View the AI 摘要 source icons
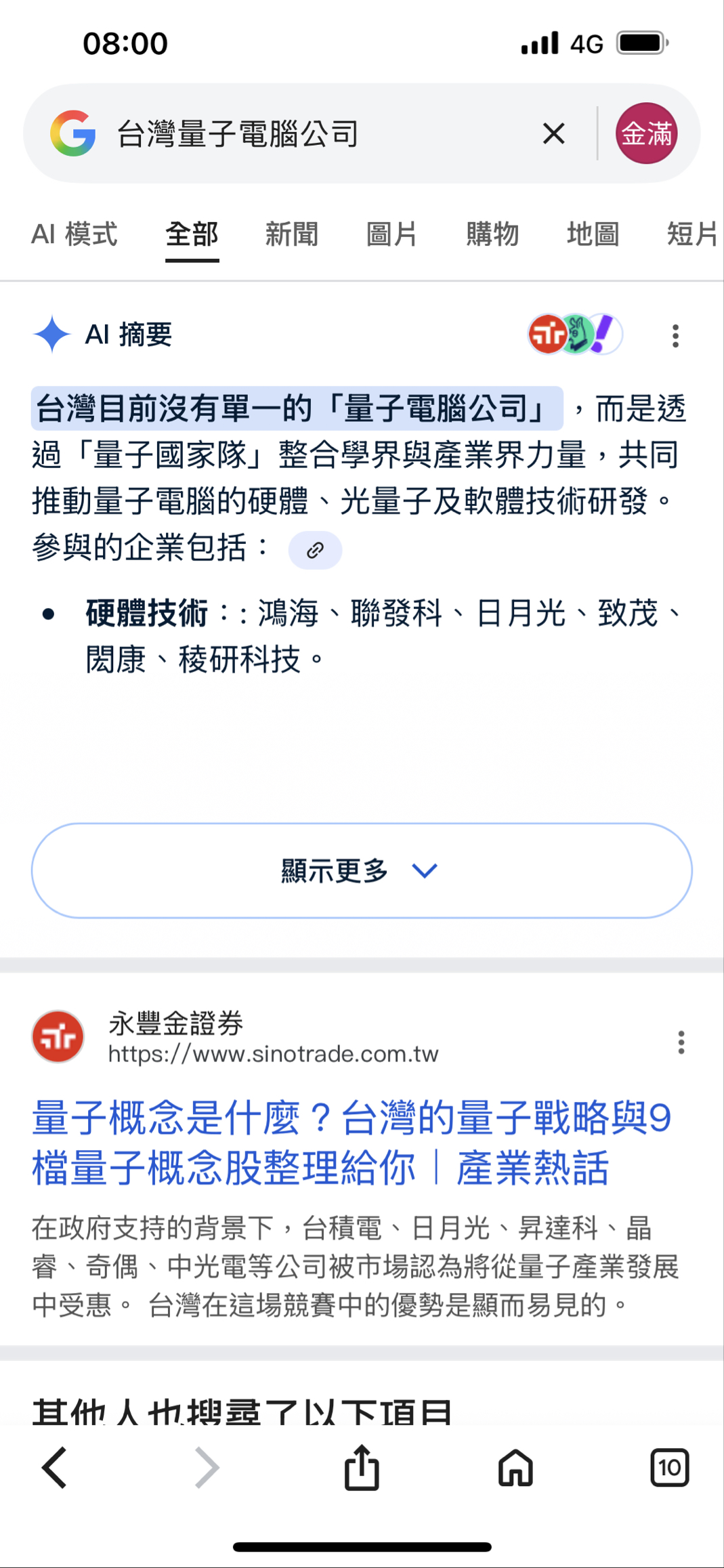 tap(574, 334)
